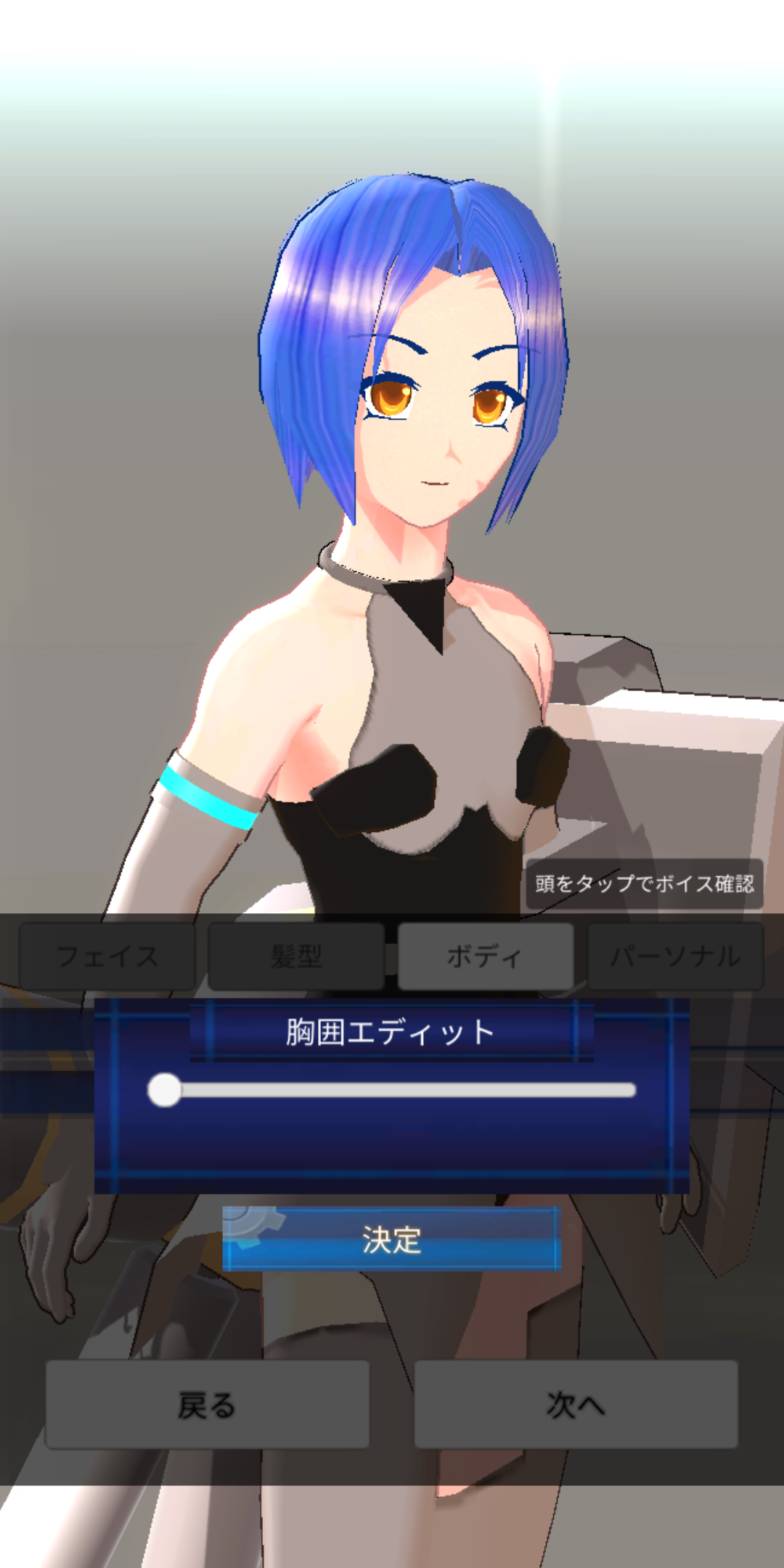Switch to the フェイス tab
The image size is (784, 1568).
pyautogui.click(x=107, y=956)
